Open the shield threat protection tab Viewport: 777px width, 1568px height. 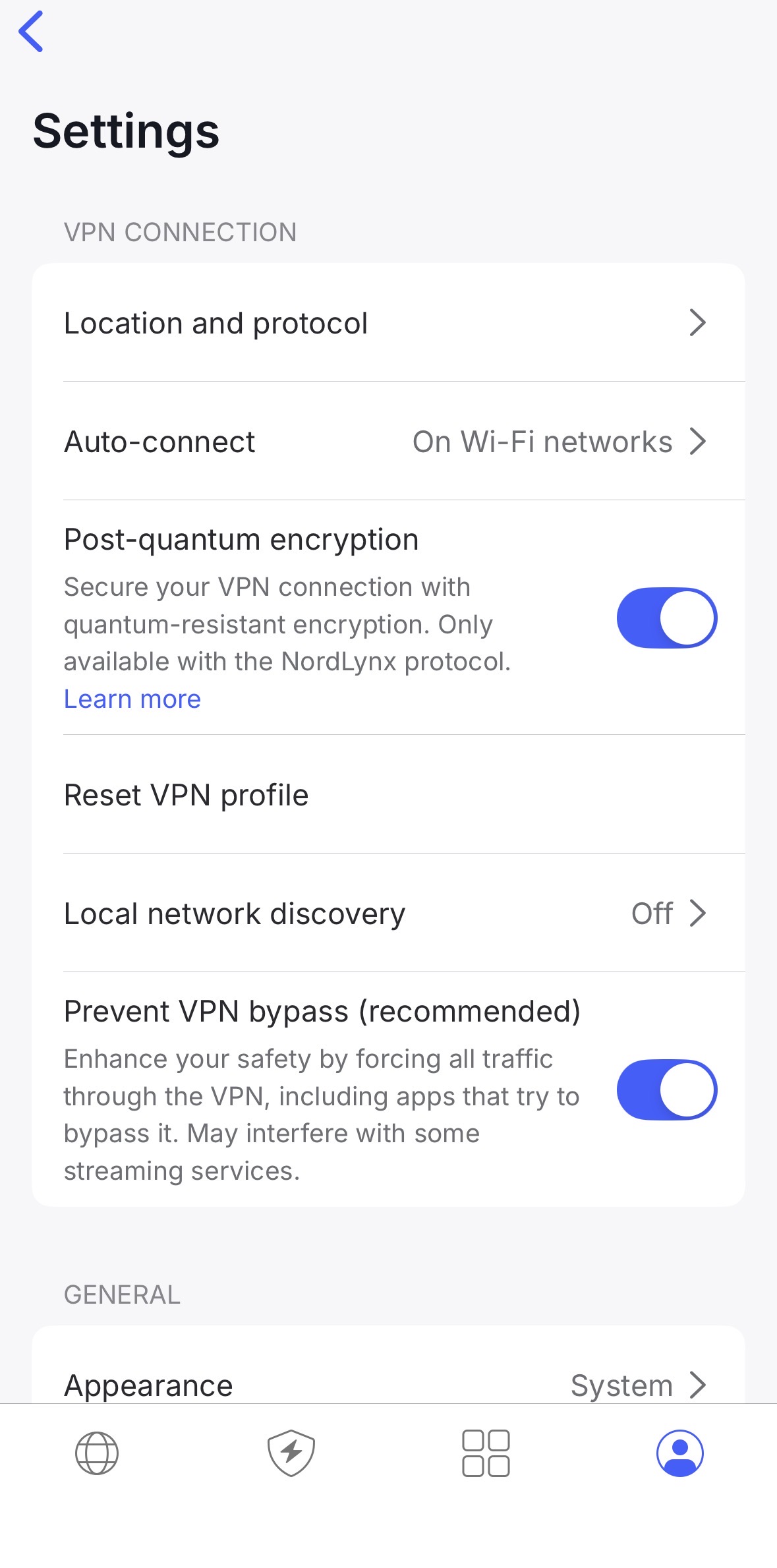click(291, 1453)
